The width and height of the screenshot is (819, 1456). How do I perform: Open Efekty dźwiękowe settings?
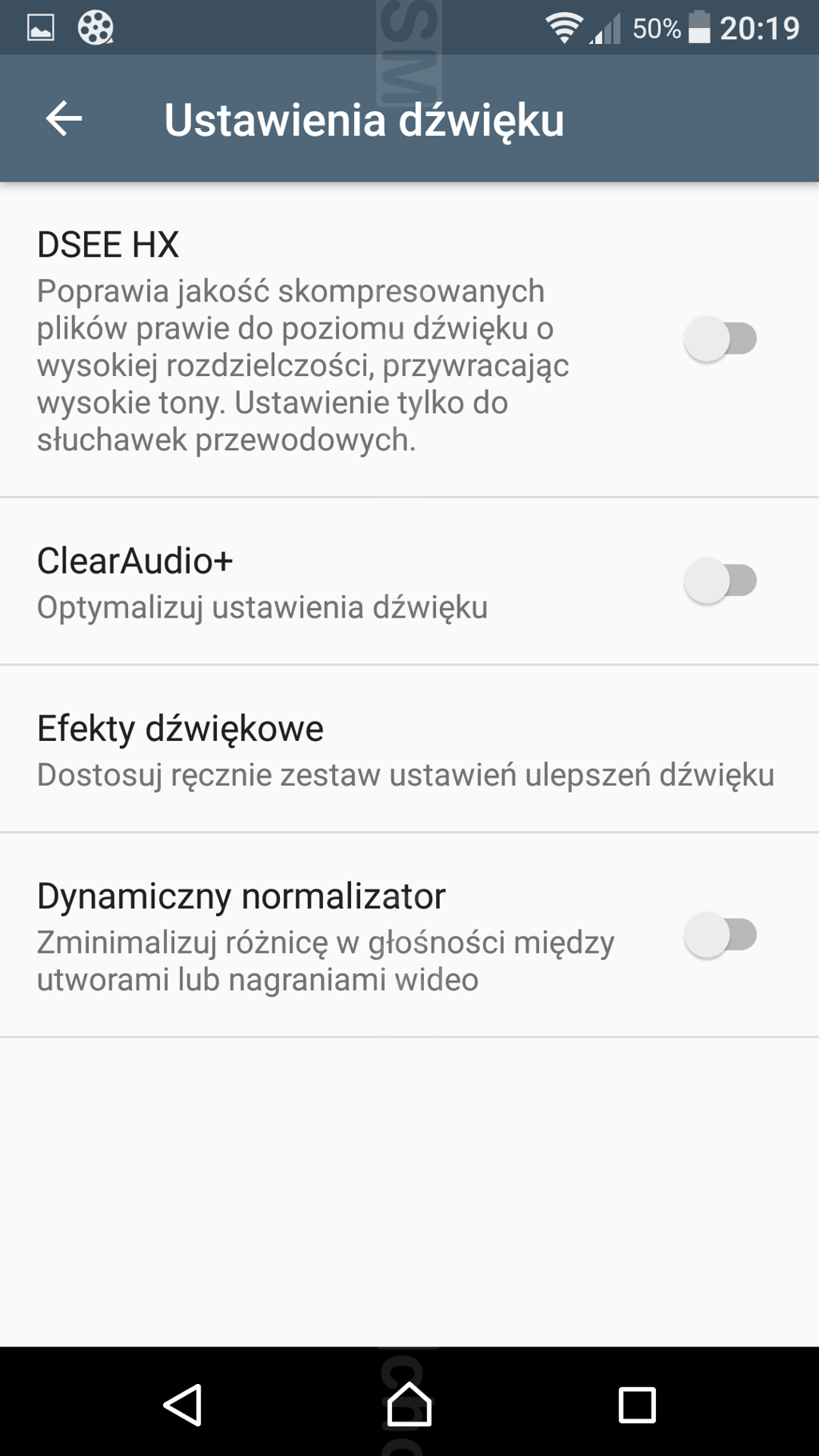click(x=405, y=749)
